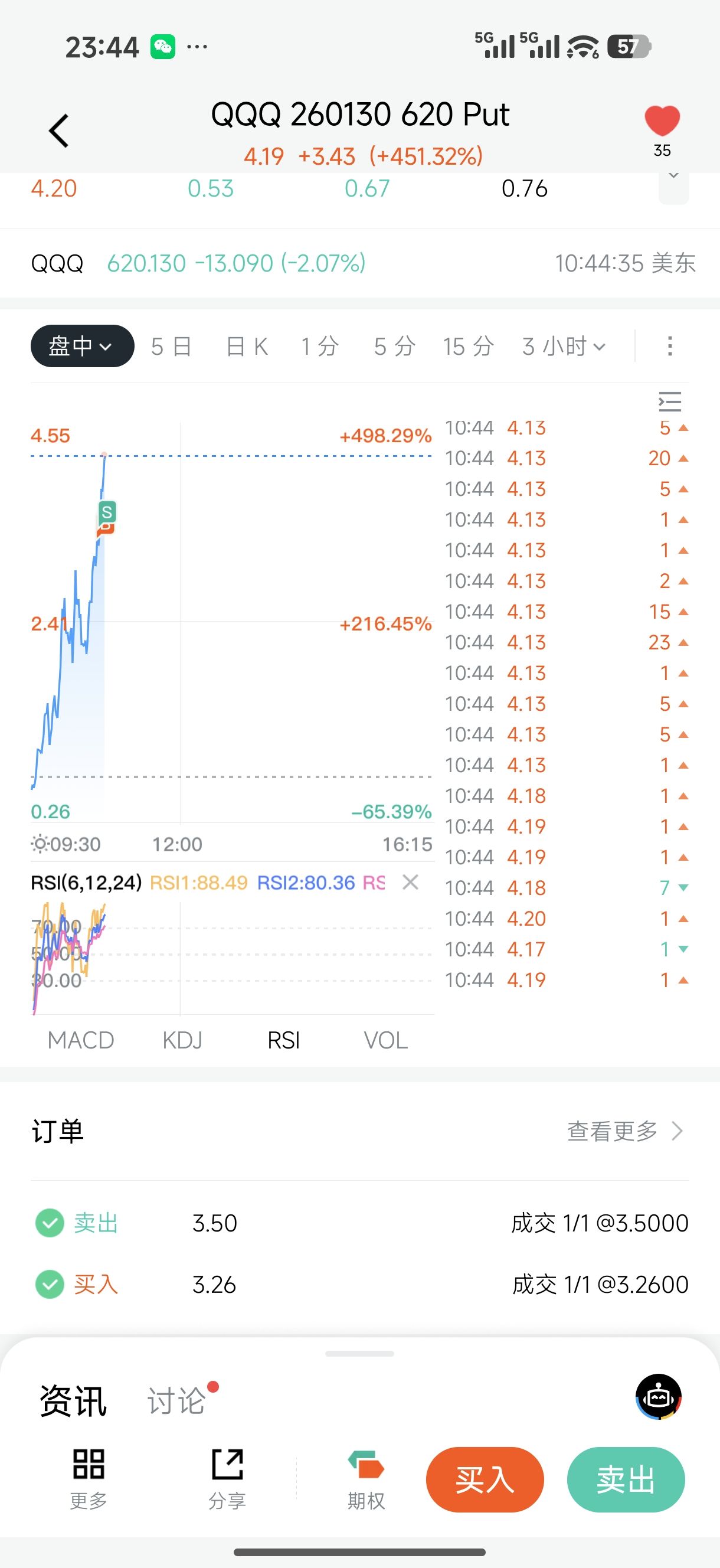The width and height of the screenshot is (720, 1568).
Task: Select the 15分 chart interval
Action: 468,347
